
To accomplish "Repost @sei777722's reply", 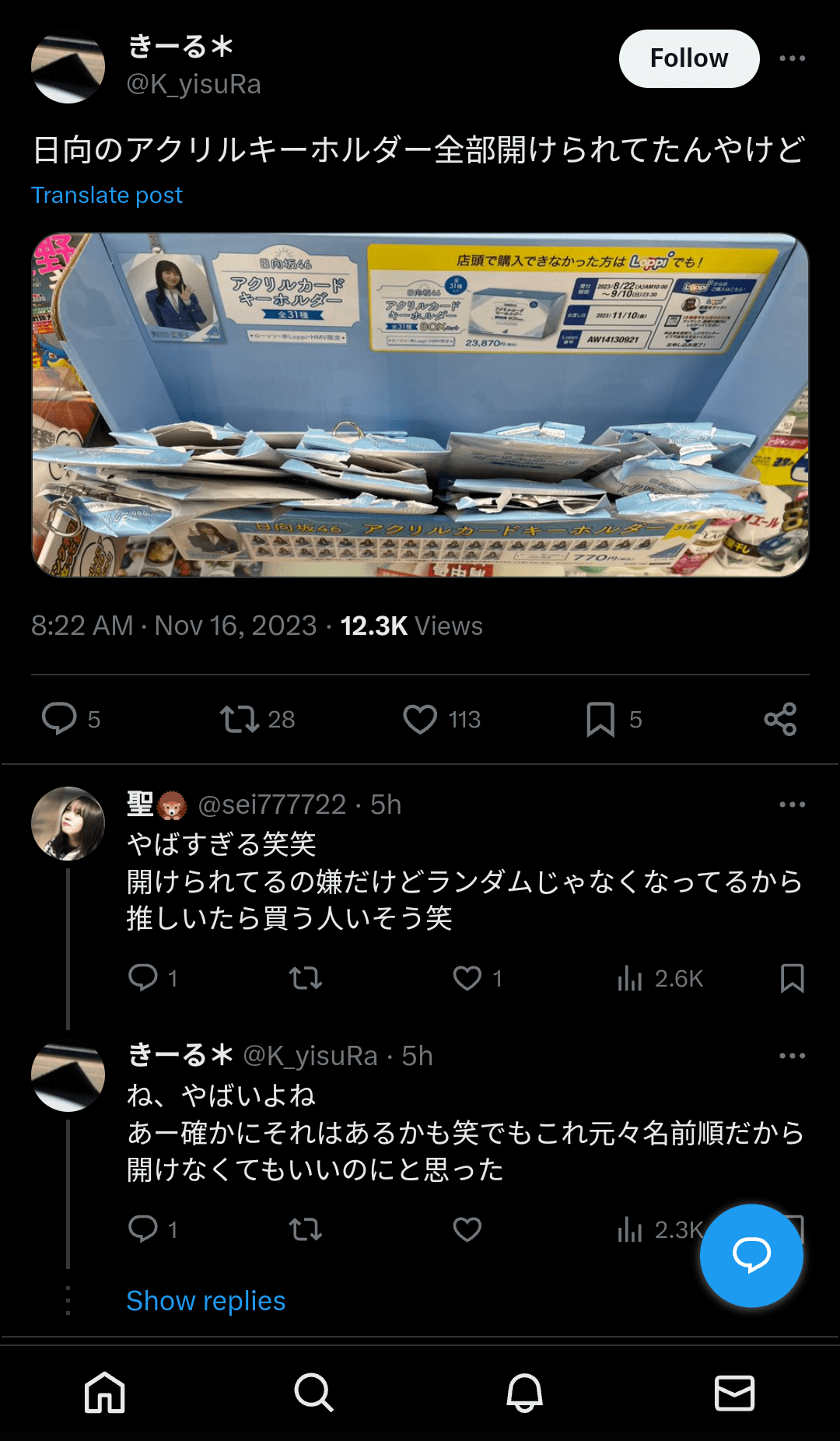I will pos(305,978).
